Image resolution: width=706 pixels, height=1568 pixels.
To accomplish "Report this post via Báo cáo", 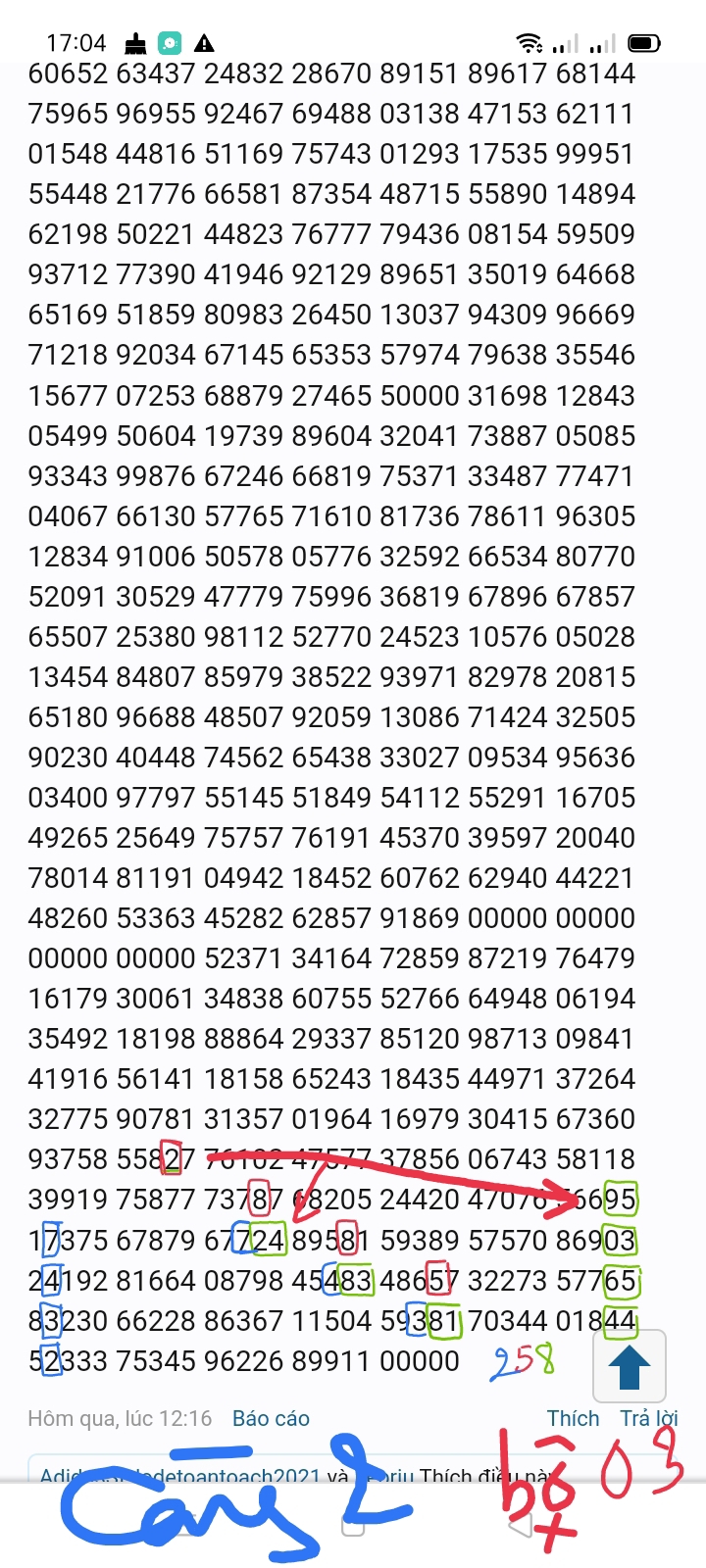I will click(x=271, y=1418).
